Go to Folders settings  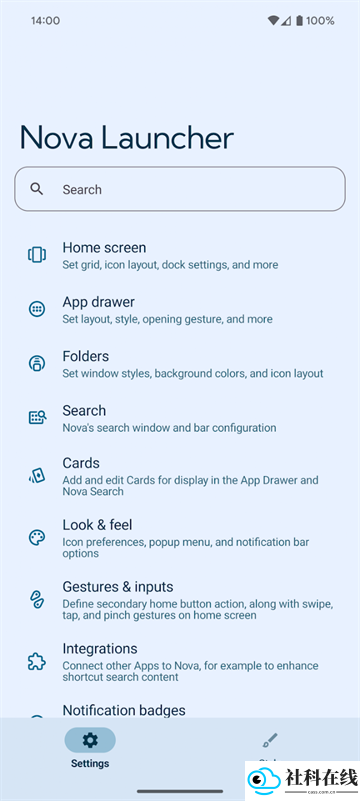[x=180, y=364]
